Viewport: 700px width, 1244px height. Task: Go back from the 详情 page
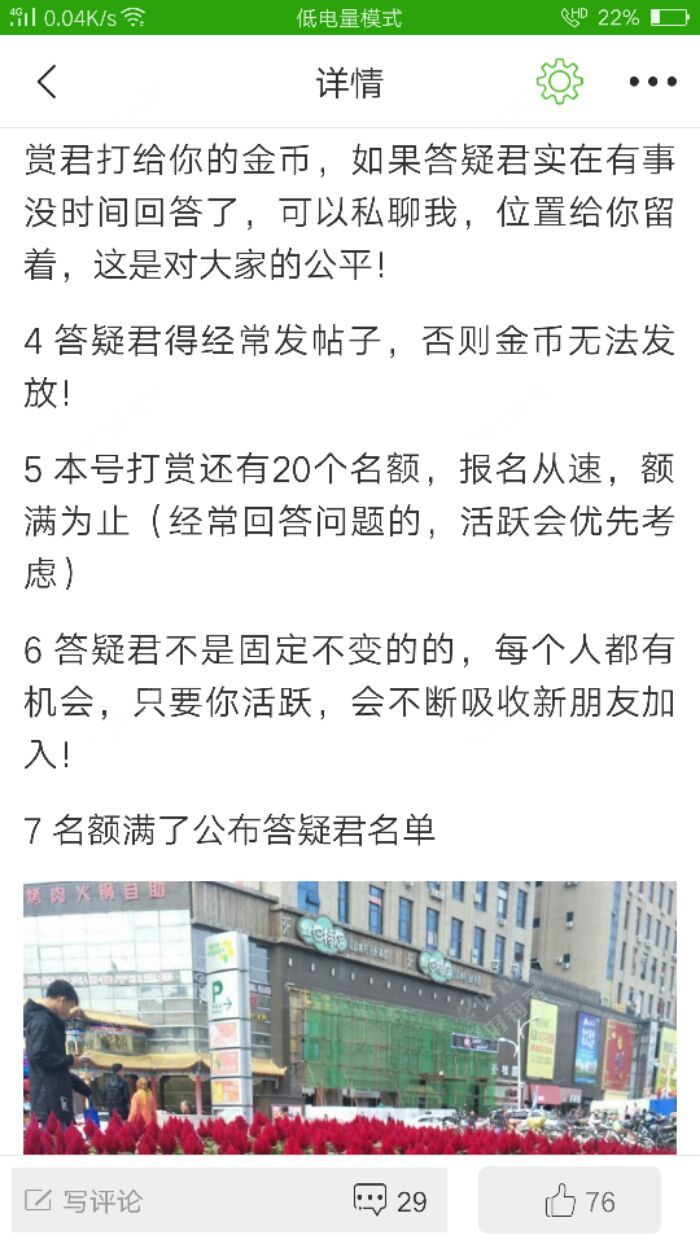tap(47, 82)
